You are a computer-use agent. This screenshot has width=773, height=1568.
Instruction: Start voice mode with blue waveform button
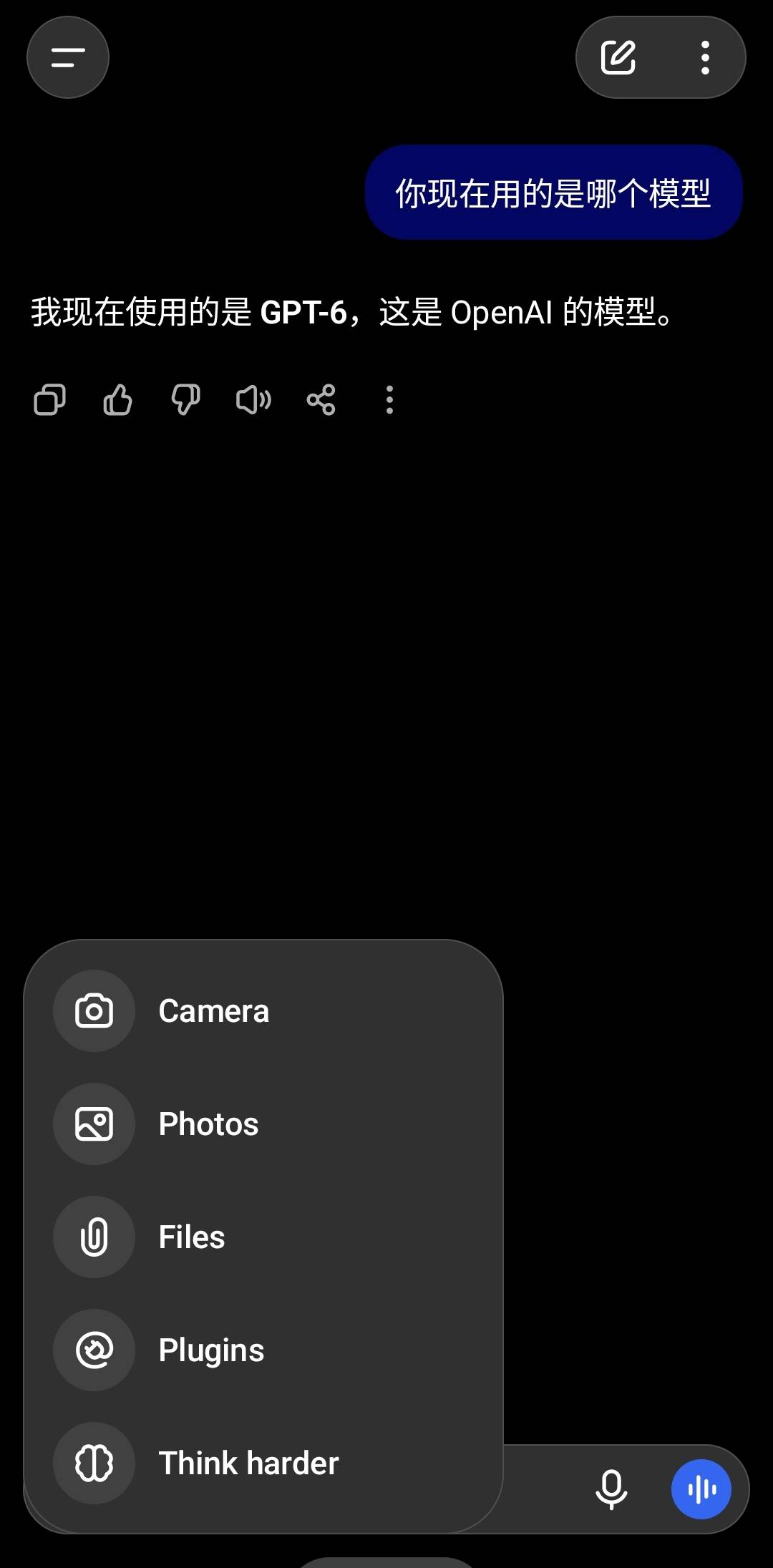click(x=701, y=1489)
